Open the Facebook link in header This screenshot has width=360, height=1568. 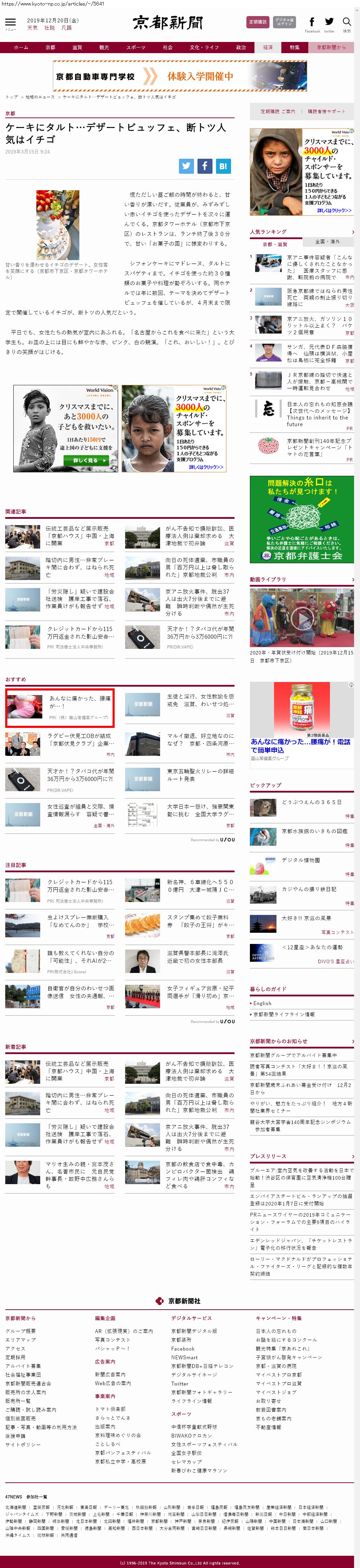tap(312, 23)
